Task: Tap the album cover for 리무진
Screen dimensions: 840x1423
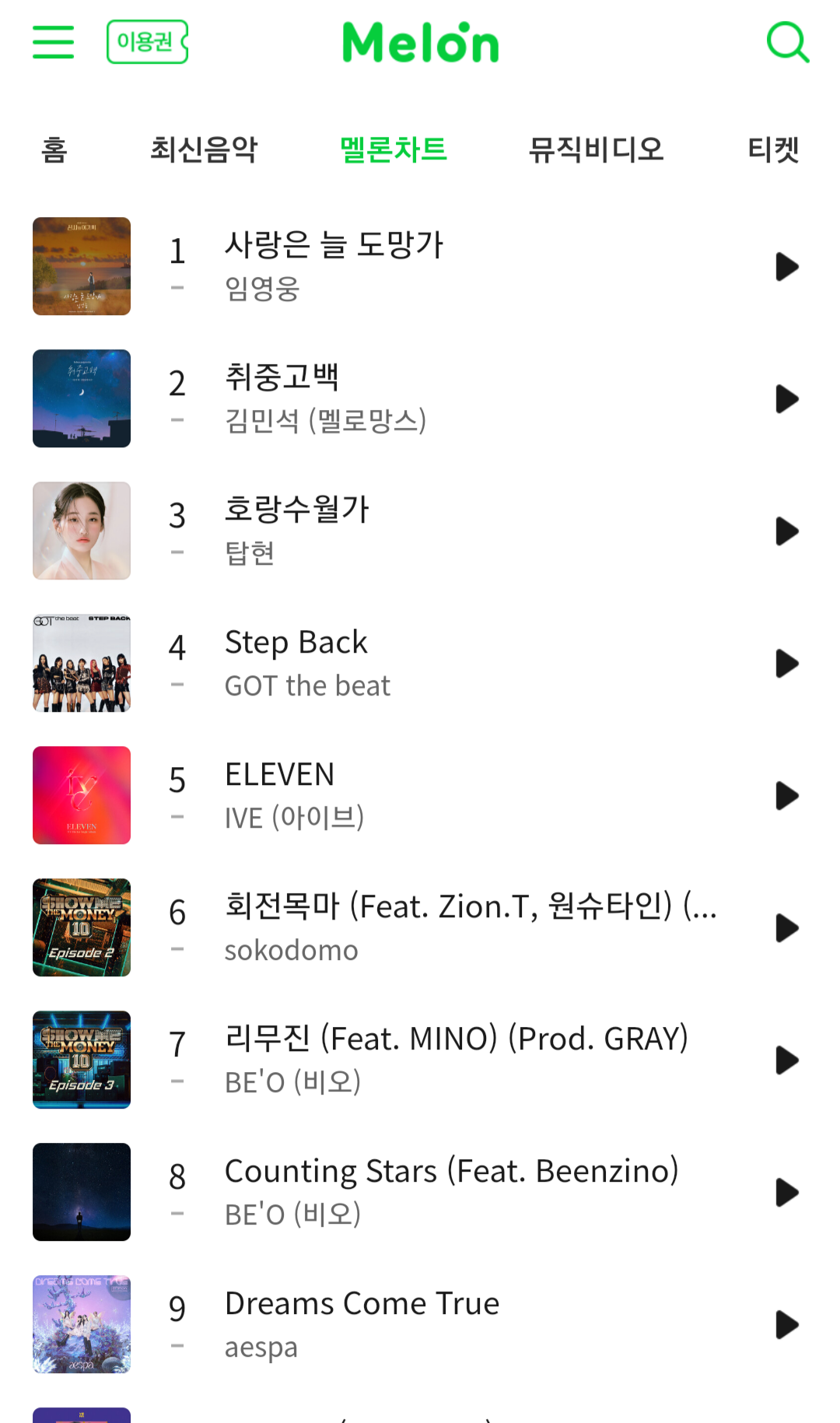Action: 82,1060
